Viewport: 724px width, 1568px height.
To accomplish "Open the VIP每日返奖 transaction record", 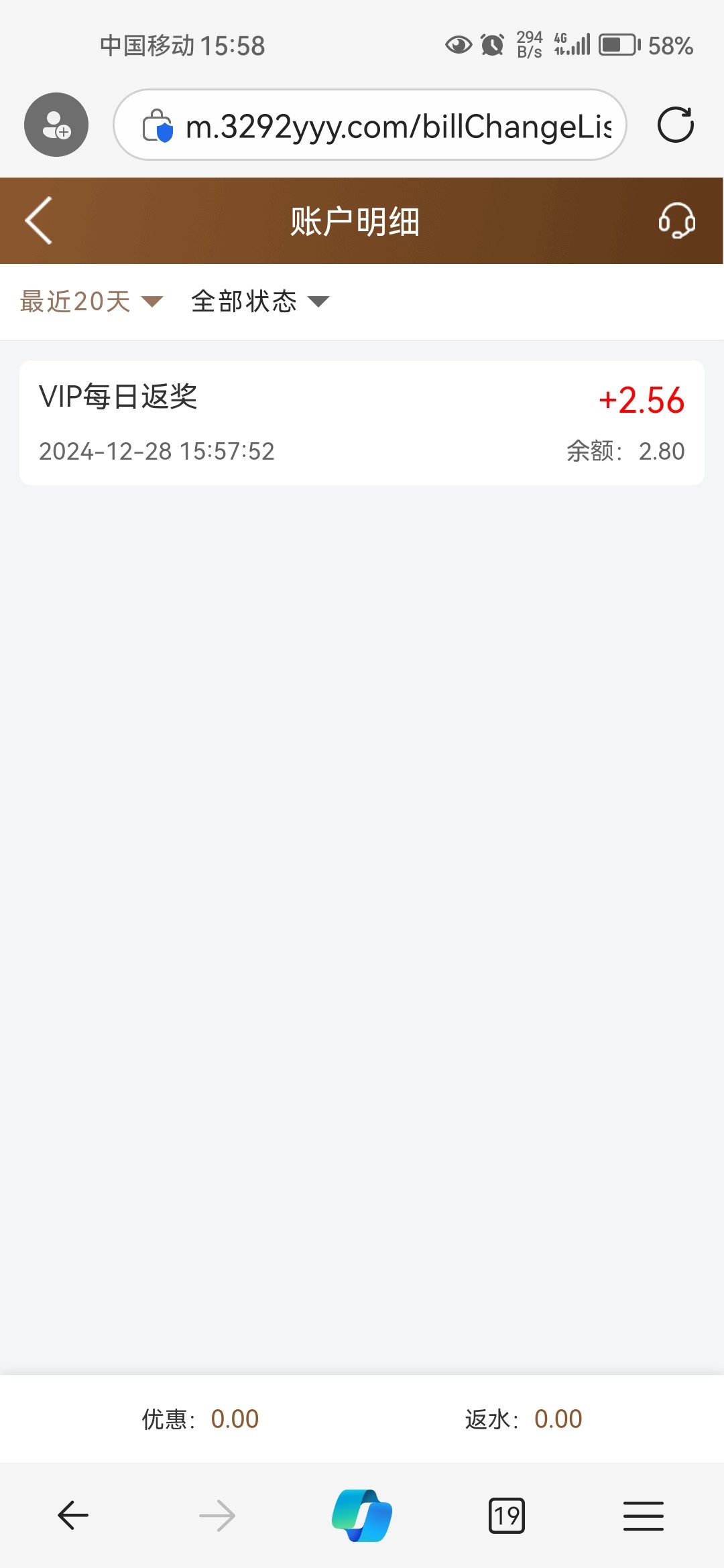I will click(x=362, y=423).
